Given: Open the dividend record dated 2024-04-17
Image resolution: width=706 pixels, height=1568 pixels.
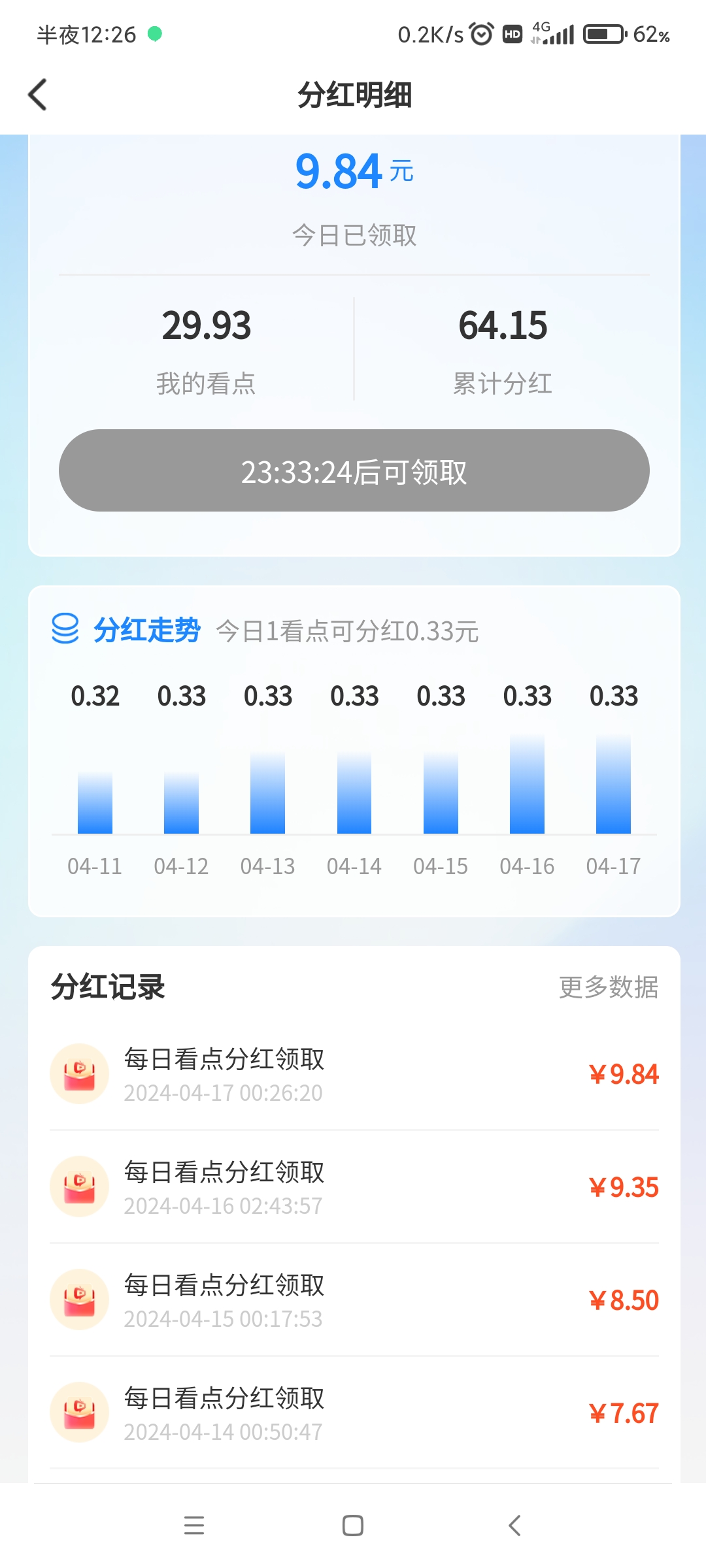Looking at the screenshot, I should pyautogui.click(x=354, y=1074).
